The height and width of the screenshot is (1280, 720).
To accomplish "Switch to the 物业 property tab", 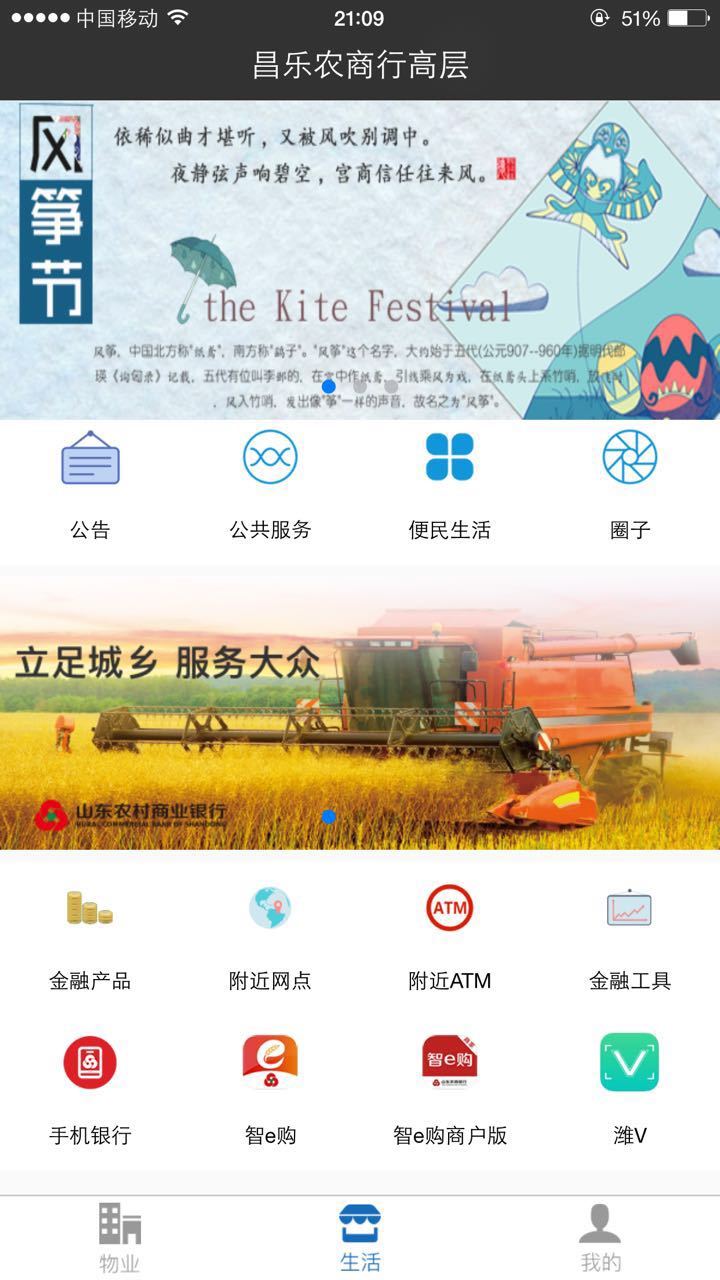I will click(x=120, y=1238).
